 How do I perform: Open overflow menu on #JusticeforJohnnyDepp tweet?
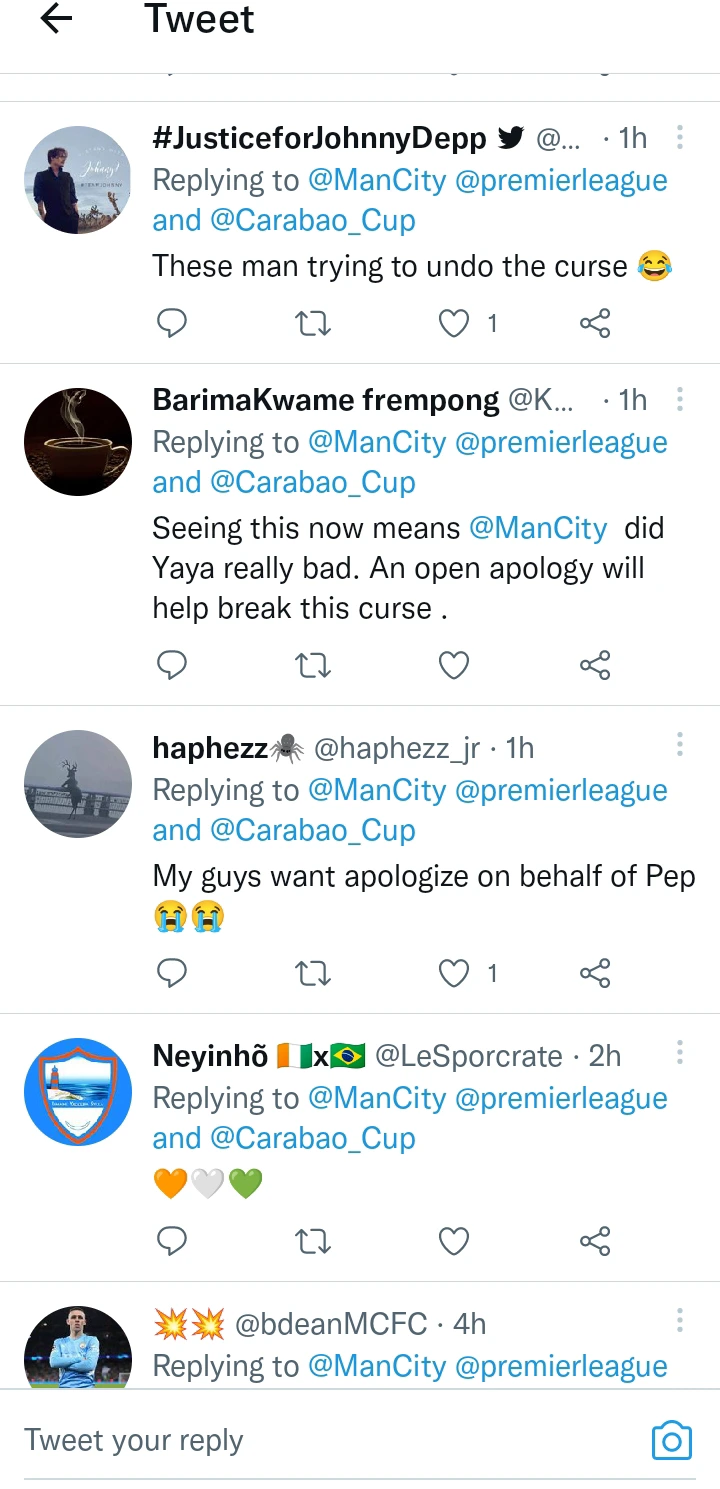coord(680,137)
